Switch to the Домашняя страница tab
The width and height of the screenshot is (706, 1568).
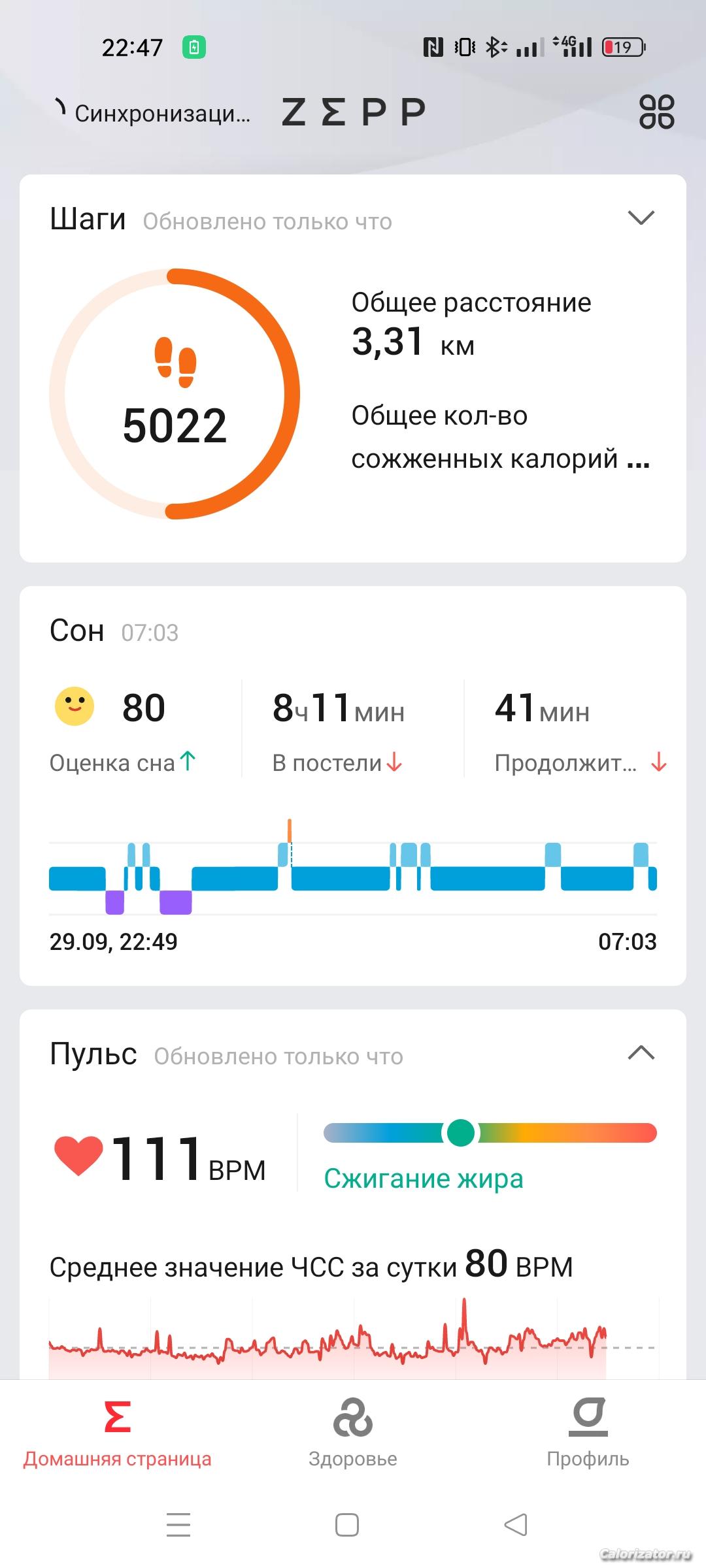click(x=118, y=1432)
